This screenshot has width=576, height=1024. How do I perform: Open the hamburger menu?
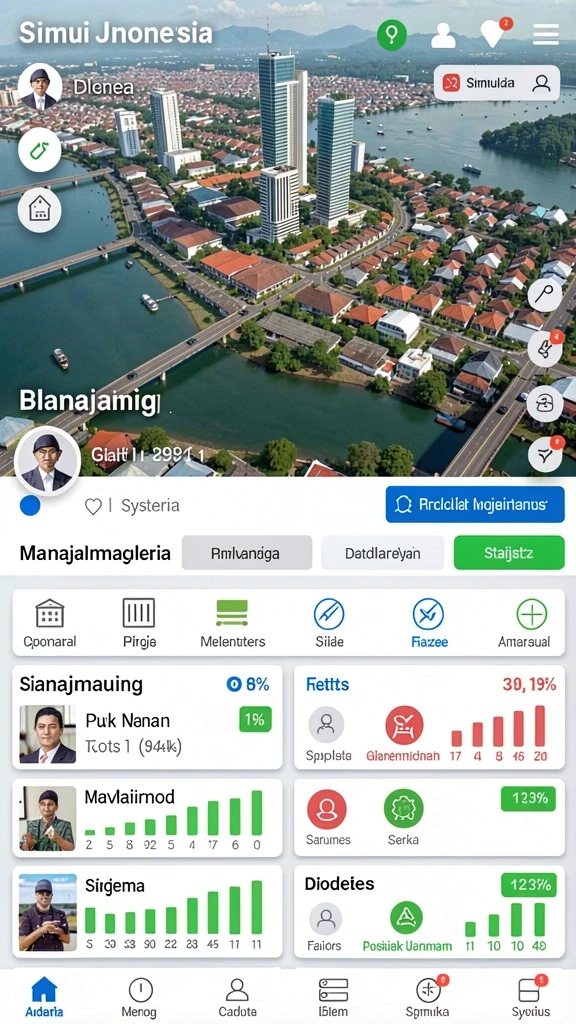(x=545, y=34)
